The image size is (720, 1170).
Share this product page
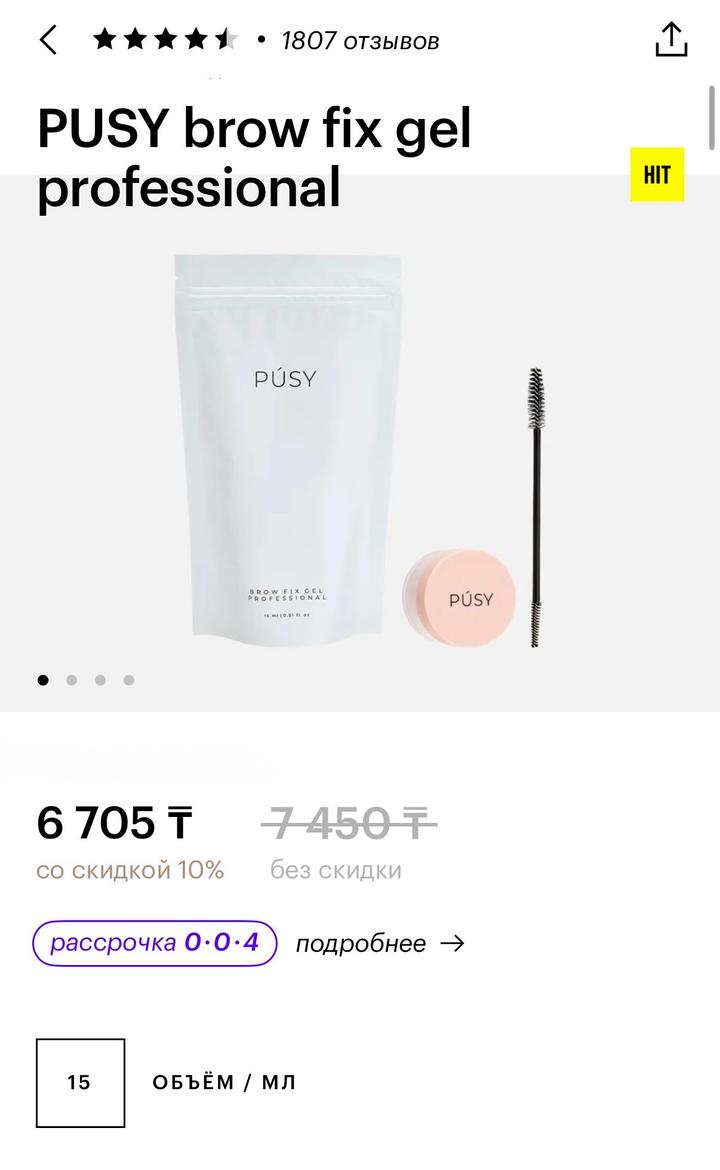click(x=671, y=40)
